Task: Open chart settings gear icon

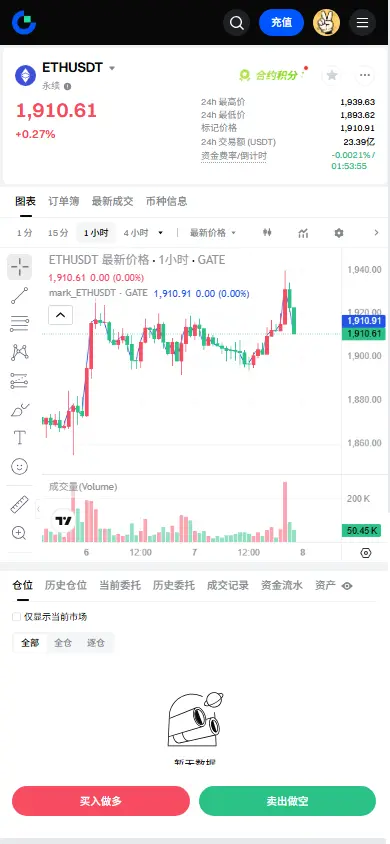Action: tap(338, 233)
